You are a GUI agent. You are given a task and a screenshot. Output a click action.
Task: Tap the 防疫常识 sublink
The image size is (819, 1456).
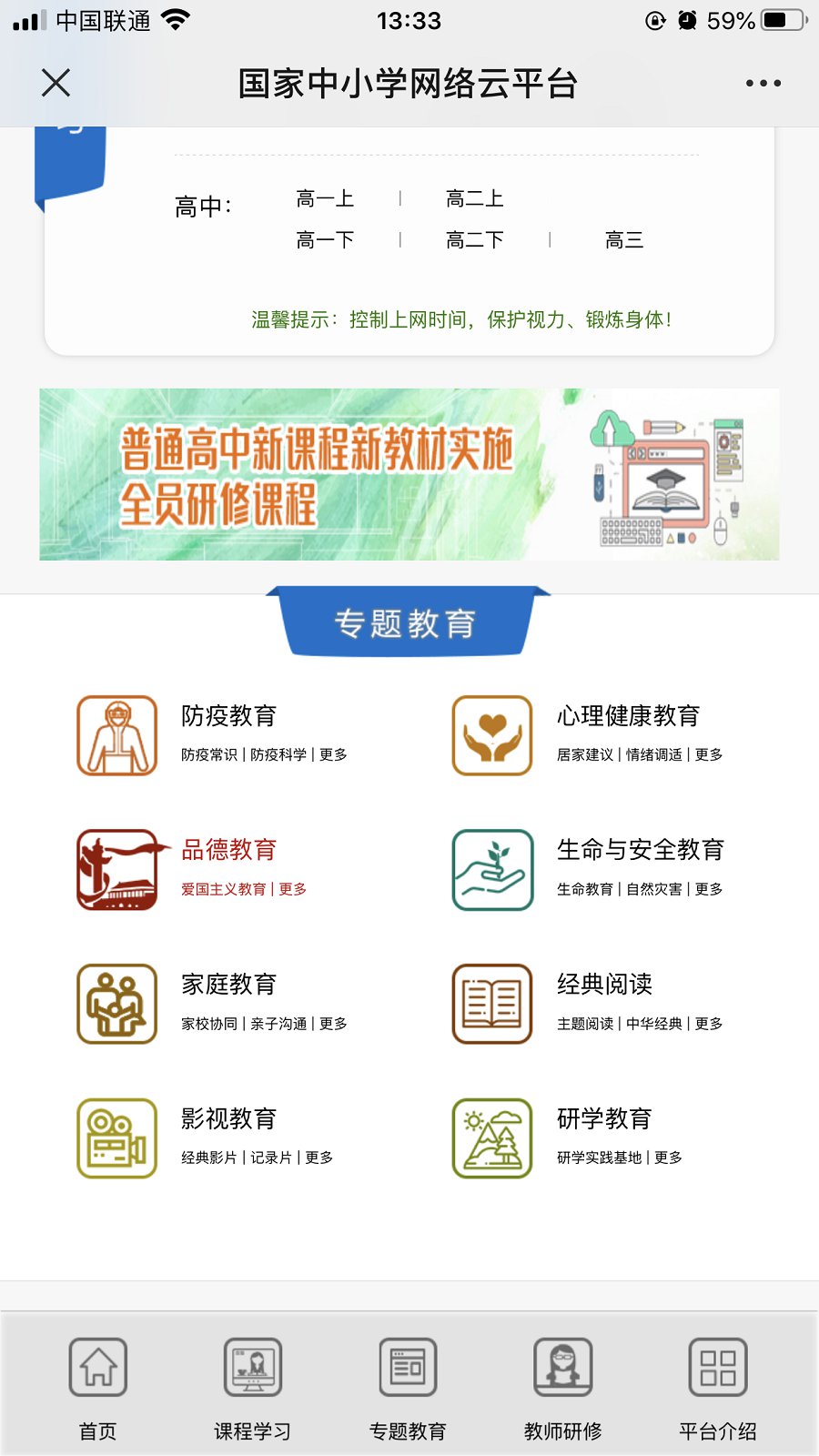(x=209, y=754)
